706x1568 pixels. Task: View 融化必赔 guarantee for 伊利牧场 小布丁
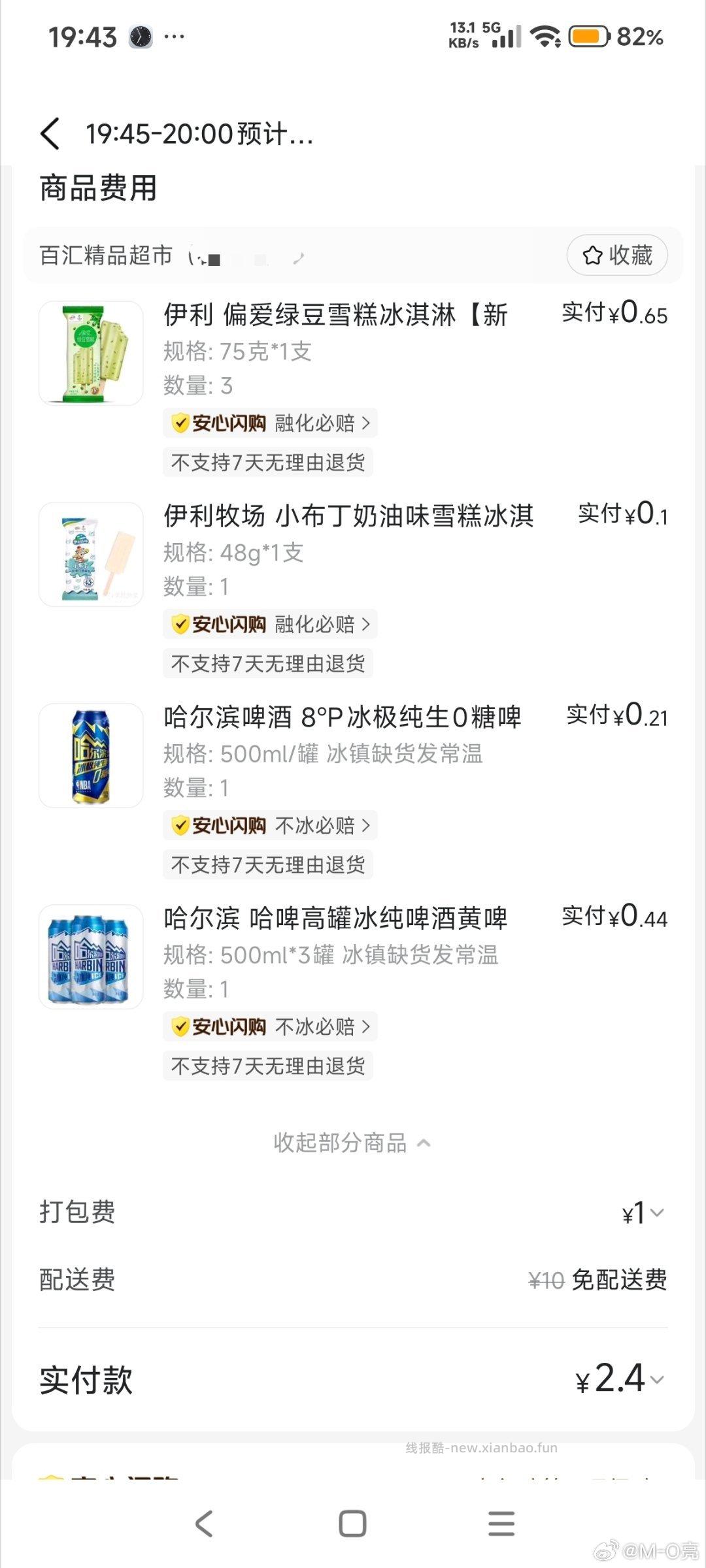point(270,625)
